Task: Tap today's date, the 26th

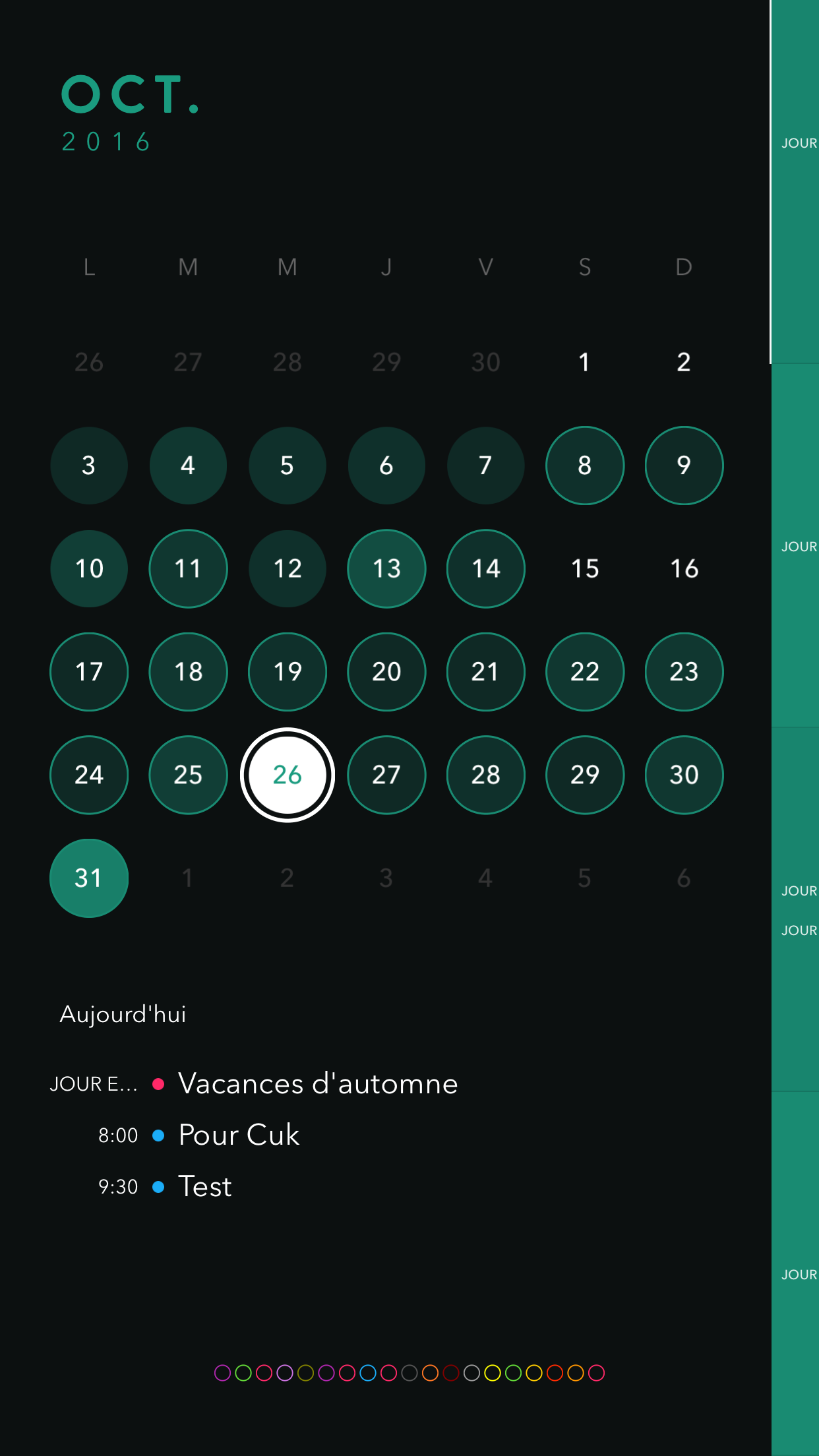Action: pos(288,775)
